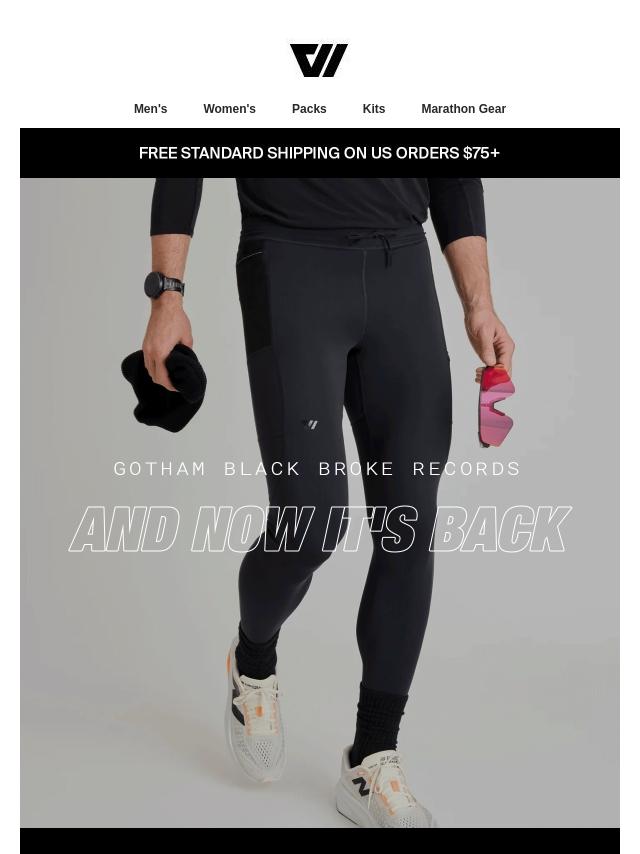The width and height of the screenshot is (640, 854).
Task: Browse the Marathon Gear link
Action: tap(463, 109)
